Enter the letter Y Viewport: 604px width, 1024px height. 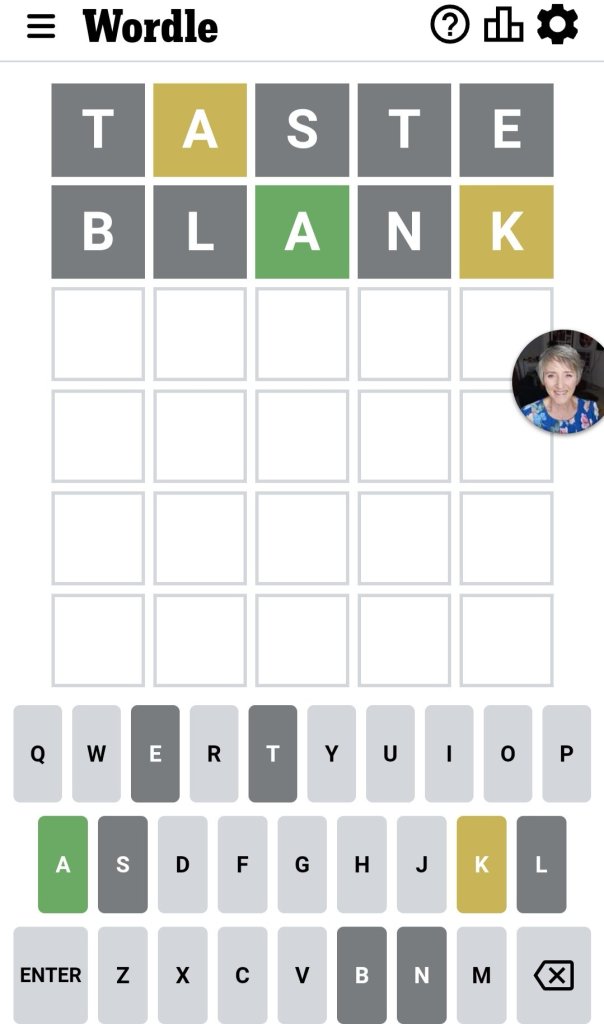[331, 754]
